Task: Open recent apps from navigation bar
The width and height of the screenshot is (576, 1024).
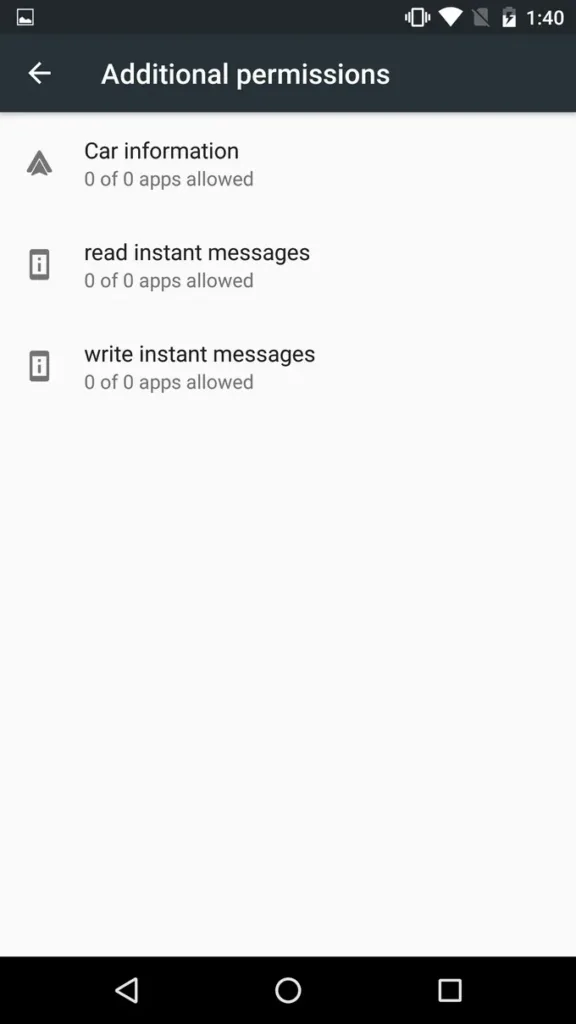Action: (x=449, y=990)
